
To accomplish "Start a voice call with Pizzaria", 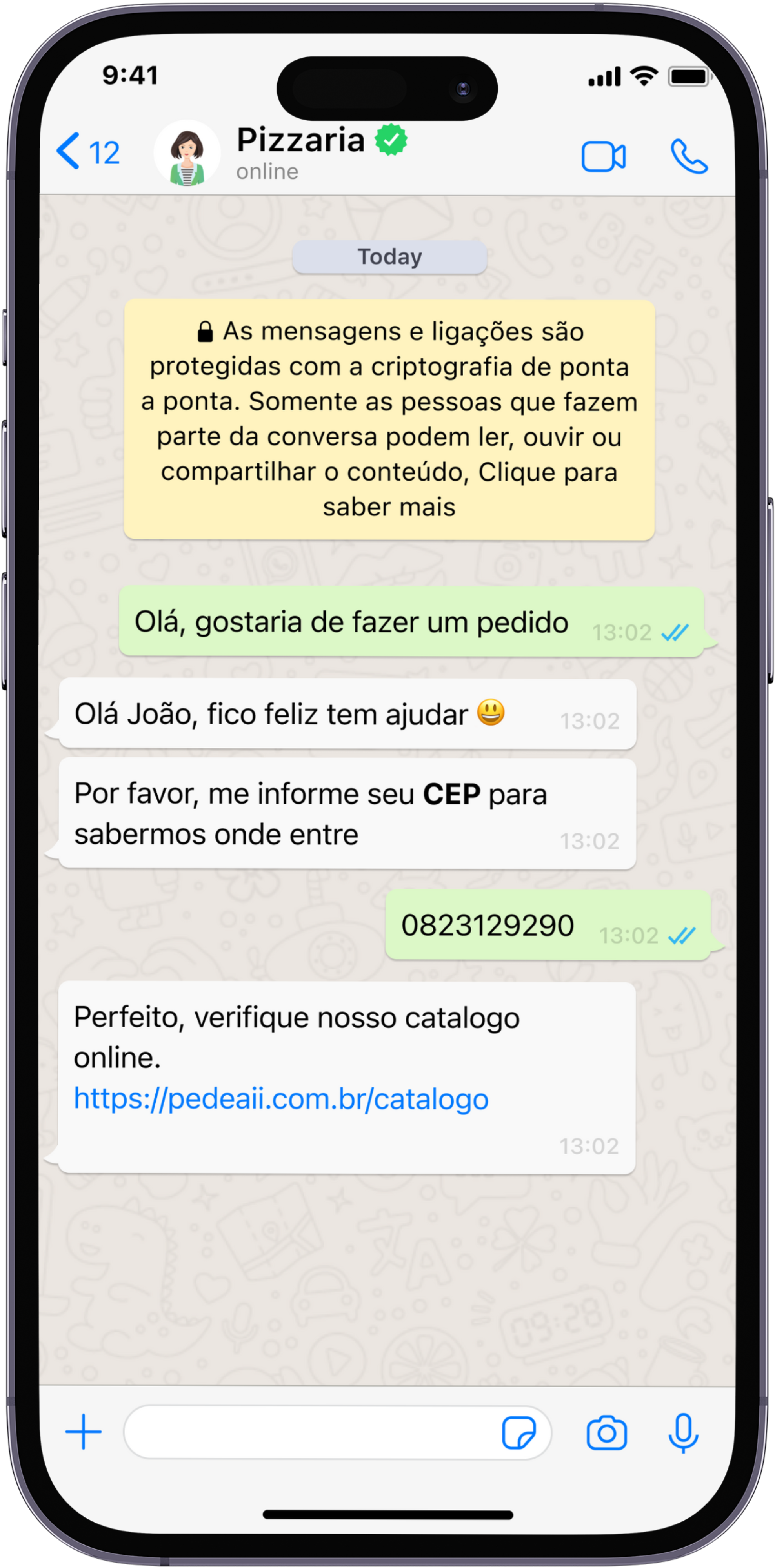I will click(x=690, y=156).
